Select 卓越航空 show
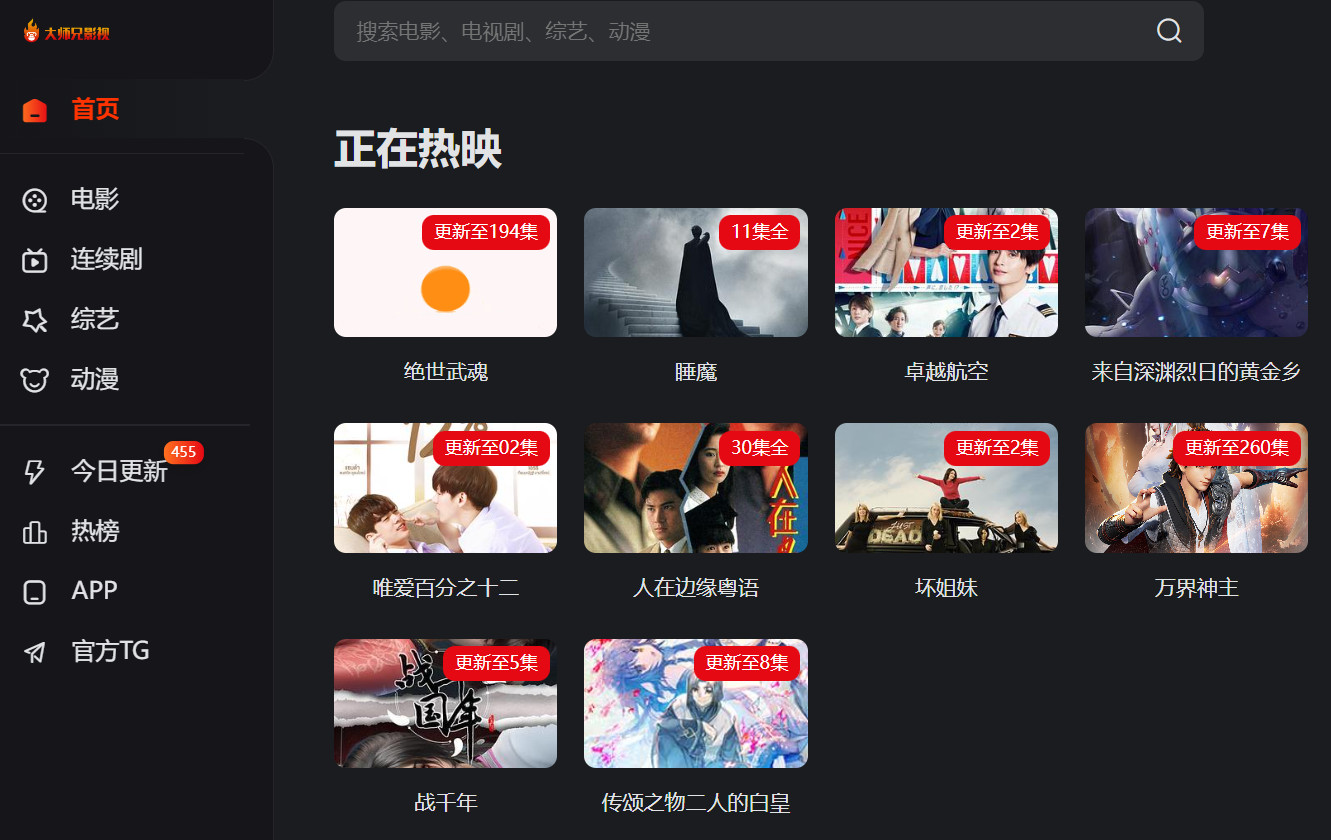The height and width of the screenshot is (840, 1331). (x=946, y=273)
